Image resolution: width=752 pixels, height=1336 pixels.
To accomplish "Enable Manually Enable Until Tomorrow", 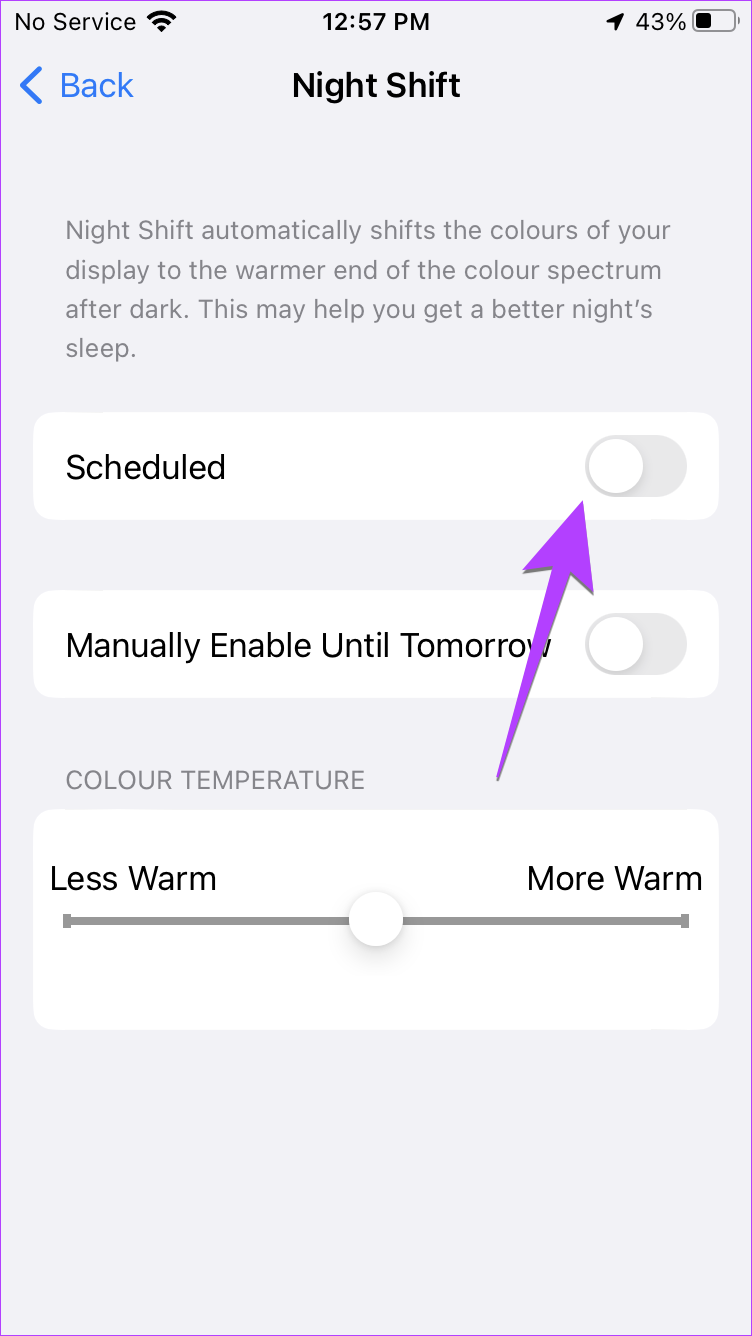I will [x=636, y=644].
